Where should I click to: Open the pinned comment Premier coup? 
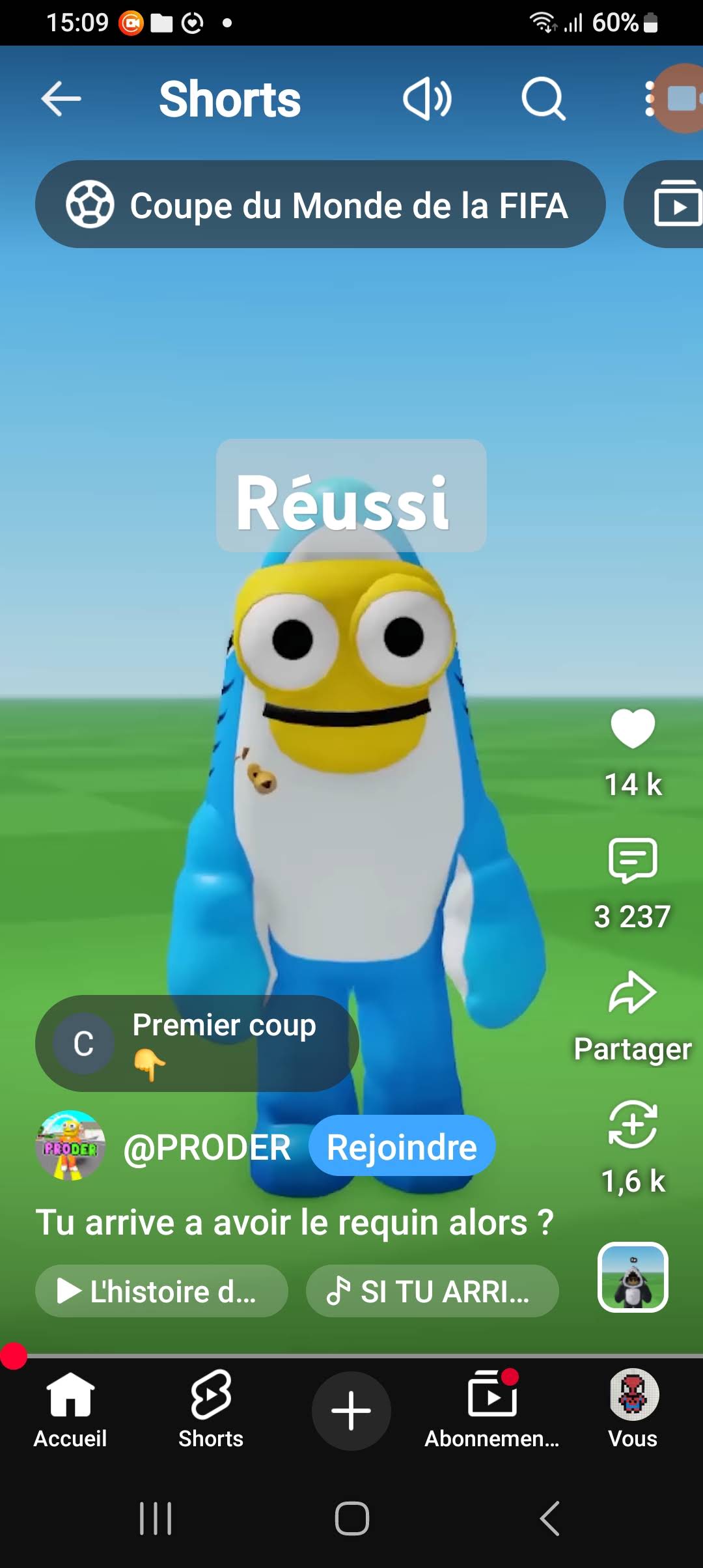197,1043
